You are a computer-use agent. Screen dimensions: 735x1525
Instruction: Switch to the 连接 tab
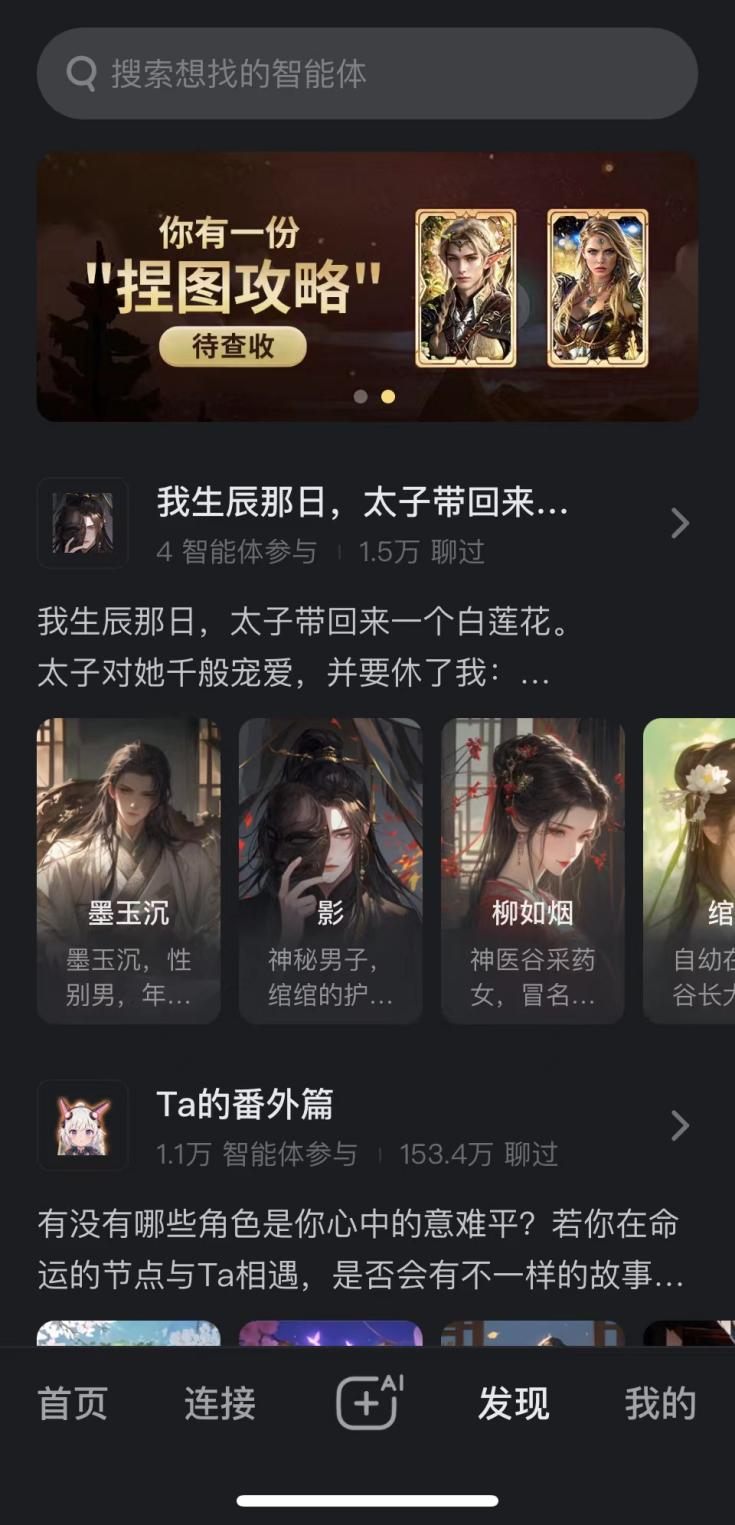[x=220, y=1403]
